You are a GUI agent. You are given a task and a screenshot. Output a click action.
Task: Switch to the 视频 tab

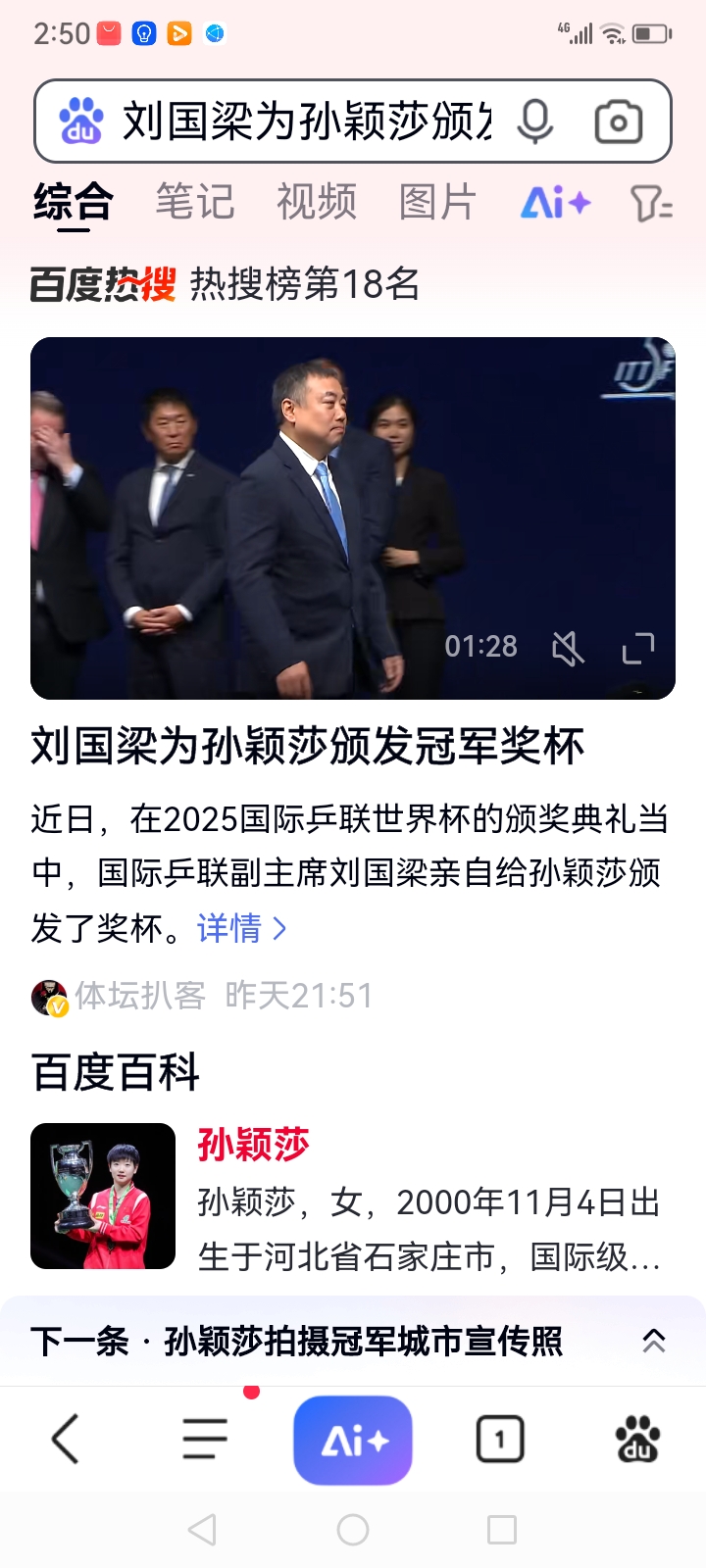318,202
